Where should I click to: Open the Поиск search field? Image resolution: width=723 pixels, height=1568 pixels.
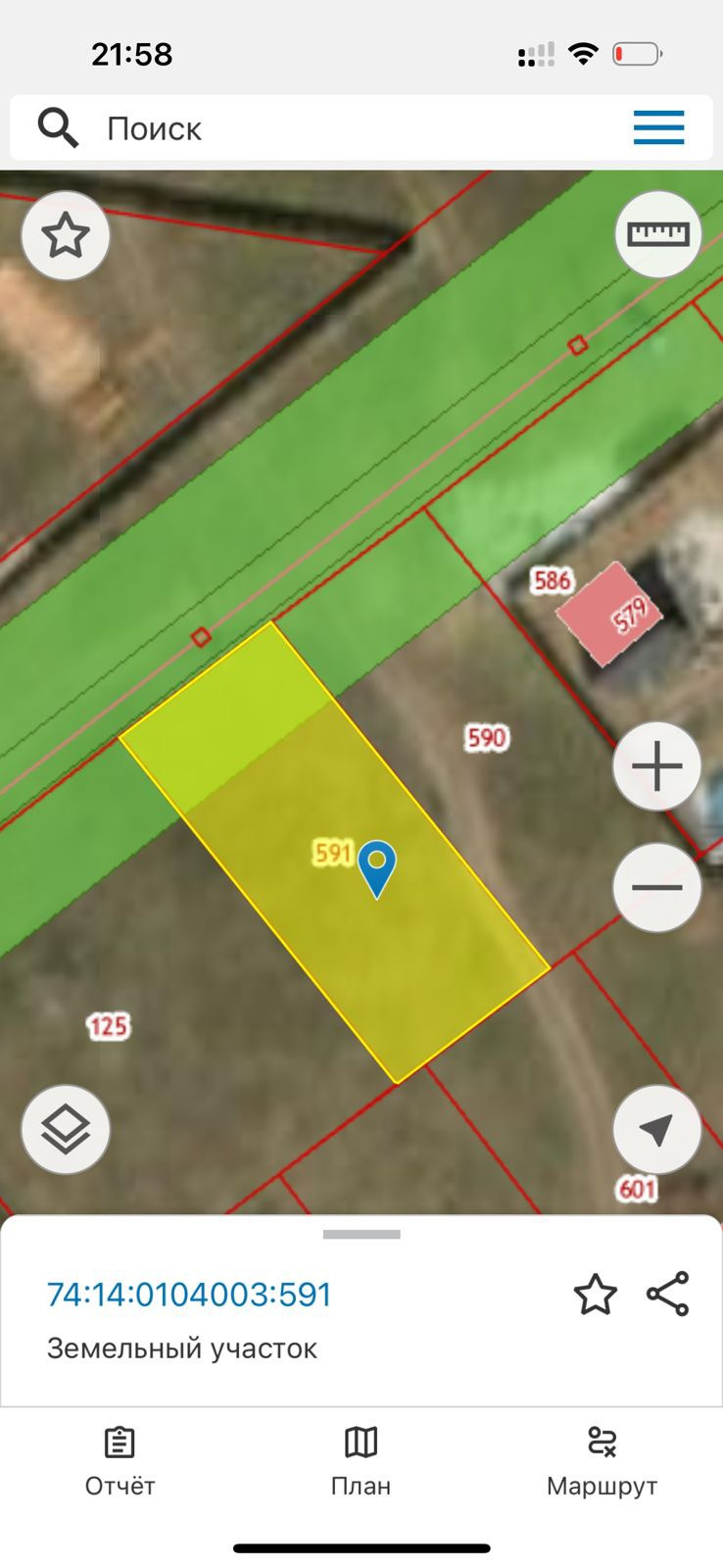pos(361,128)
